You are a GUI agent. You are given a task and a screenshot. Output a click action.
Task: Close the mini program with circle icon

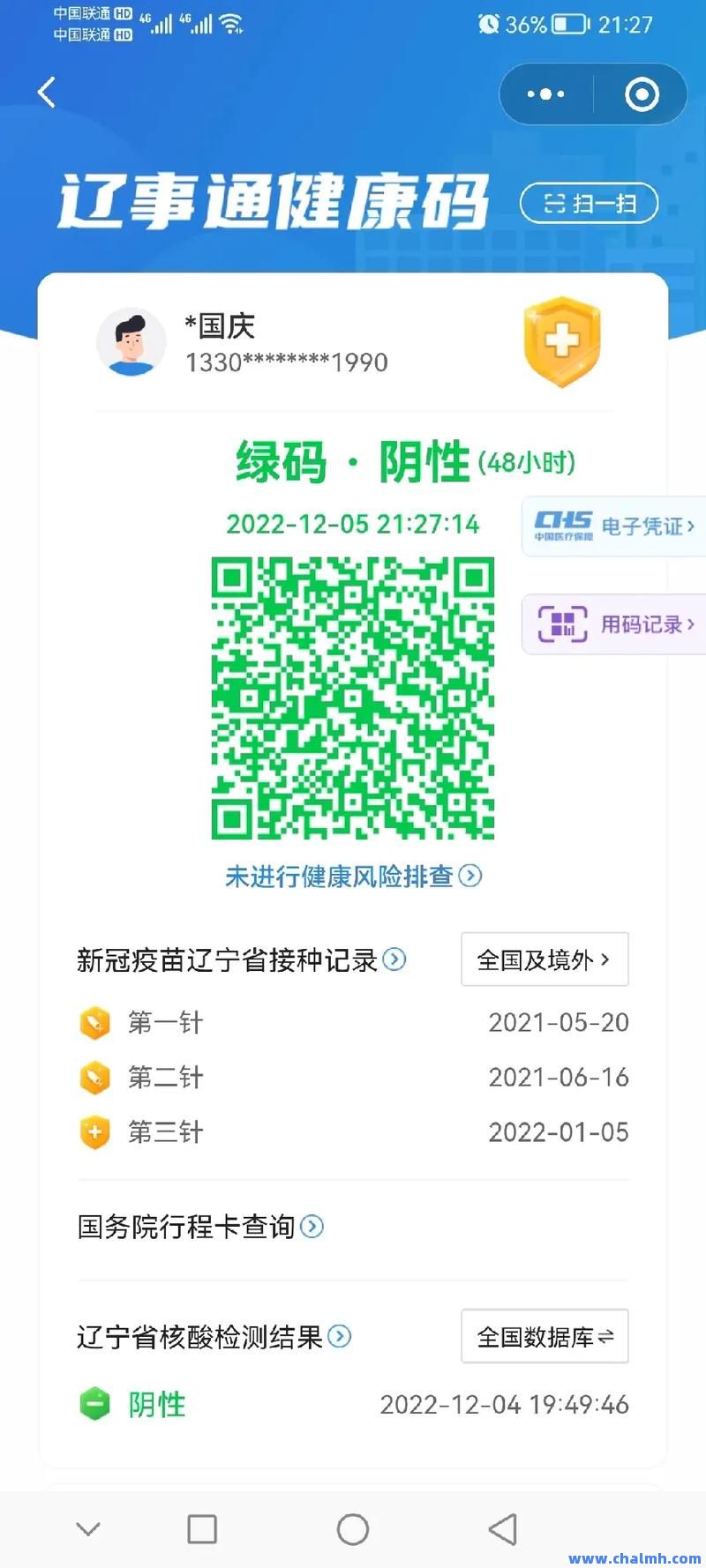click(642, 94)
